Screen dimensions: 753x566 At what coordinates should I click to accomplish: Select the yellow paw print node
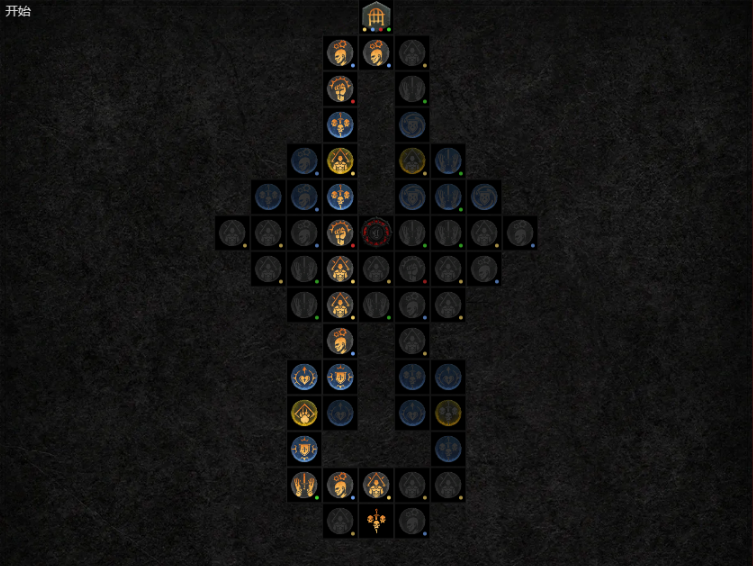[304, 412]
